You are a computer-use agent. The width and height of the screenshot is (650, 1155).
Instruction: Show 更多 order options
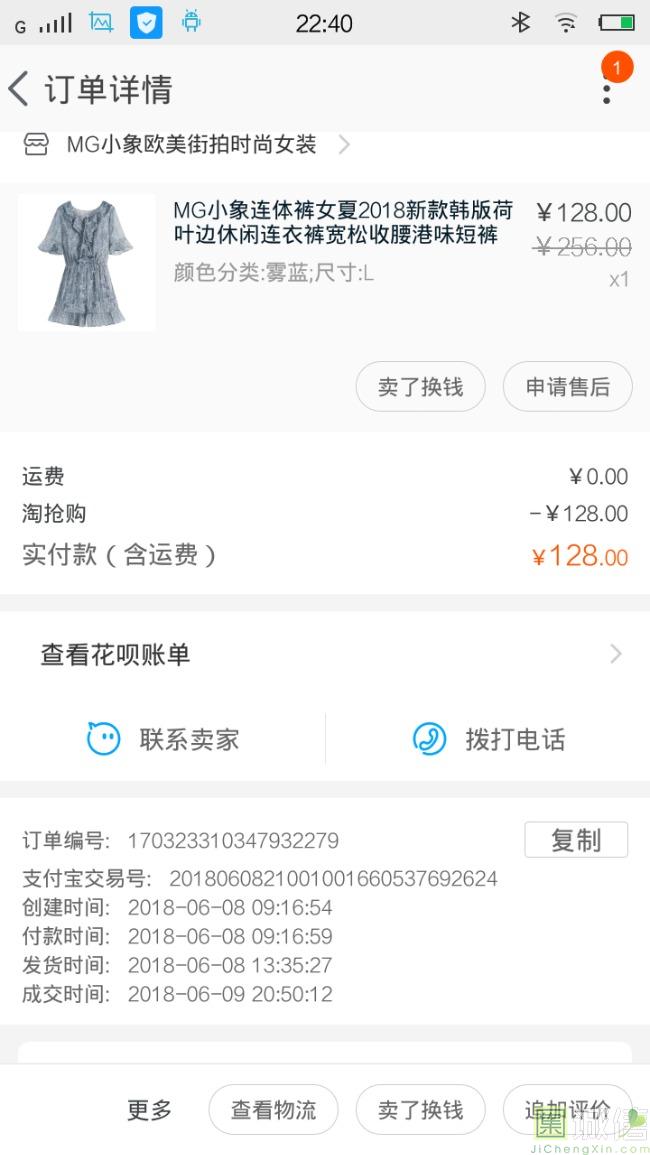[149, 1109]
